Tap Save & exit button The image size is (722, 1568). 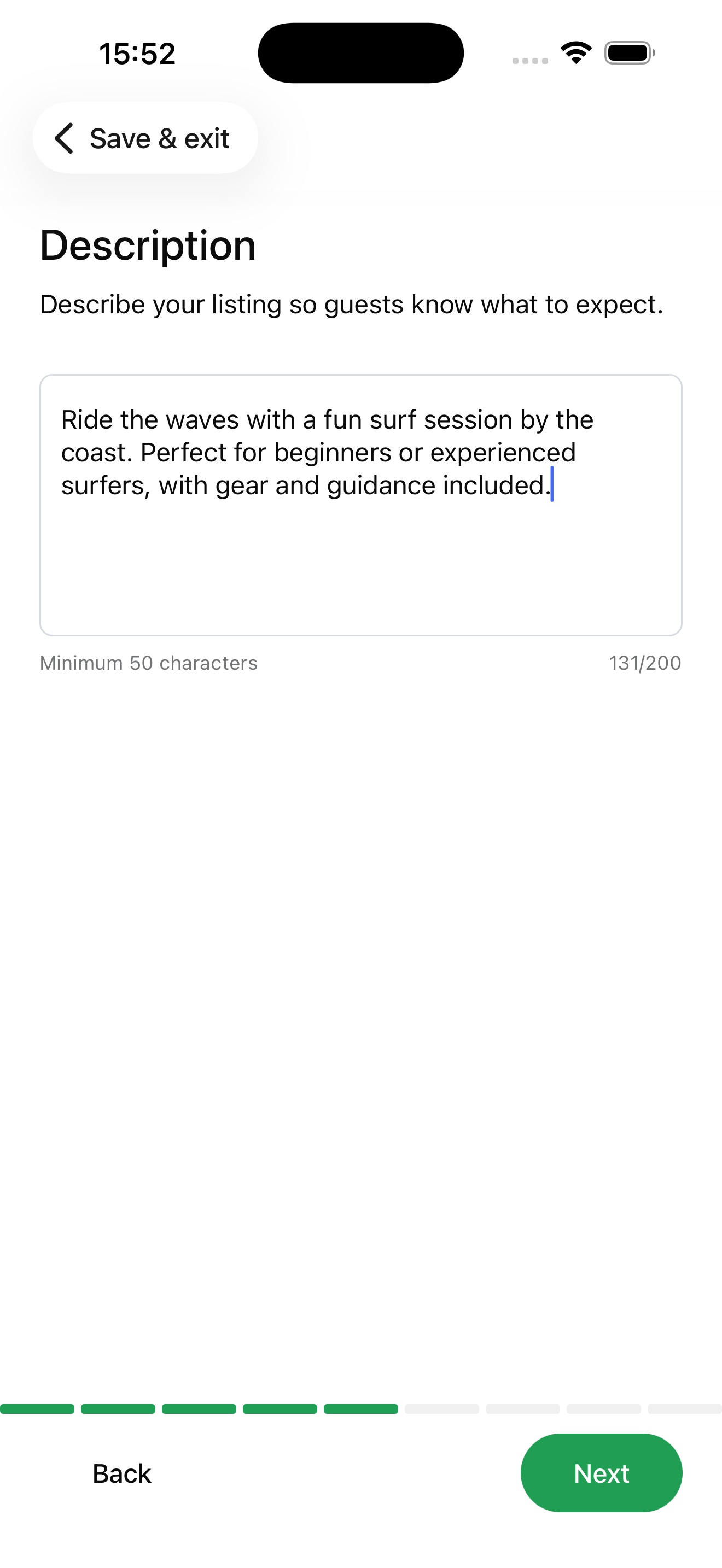[145, 138]
